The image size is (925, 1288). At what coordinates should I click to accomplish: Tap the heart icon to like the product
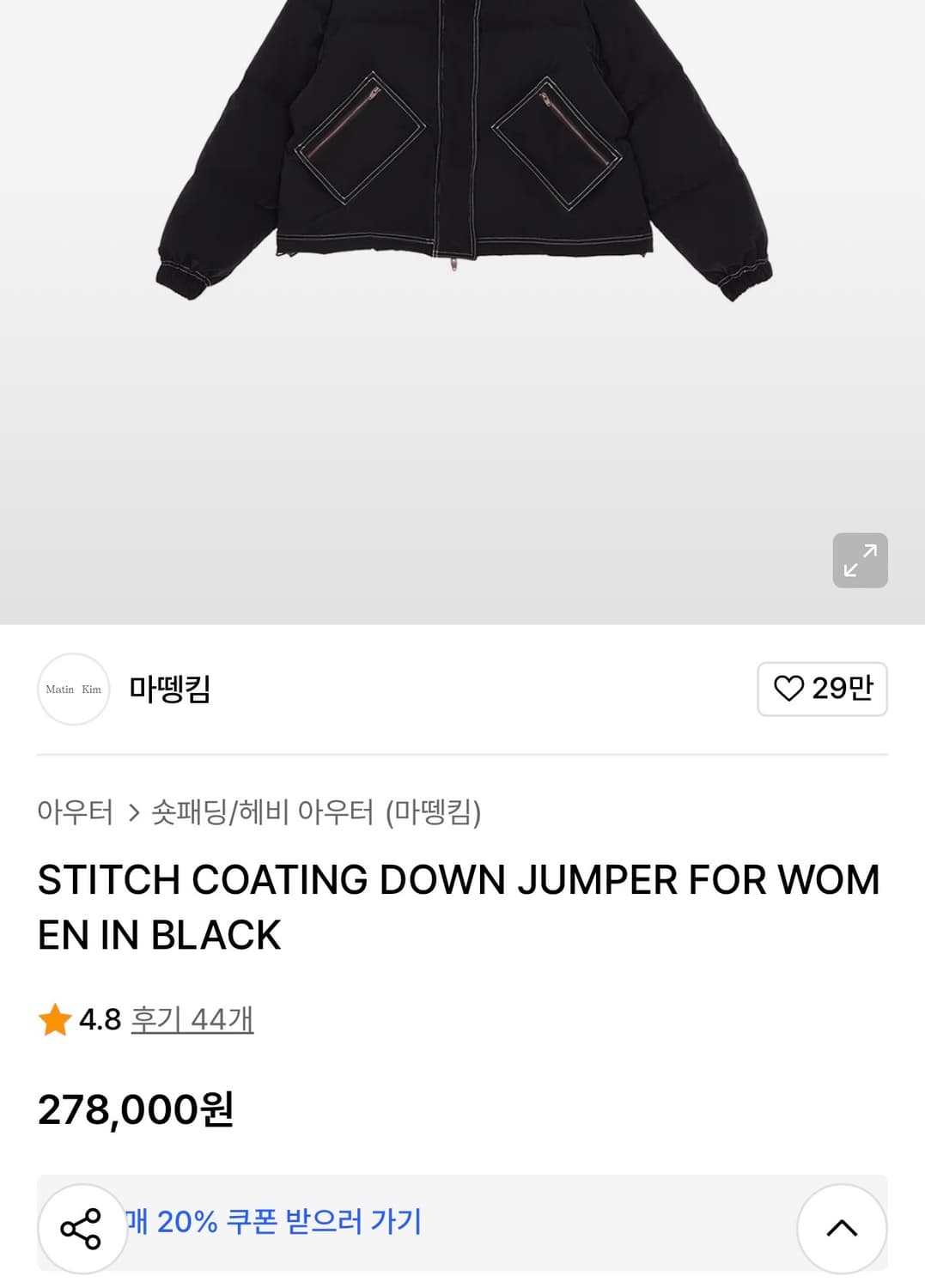tap(791, 690)
